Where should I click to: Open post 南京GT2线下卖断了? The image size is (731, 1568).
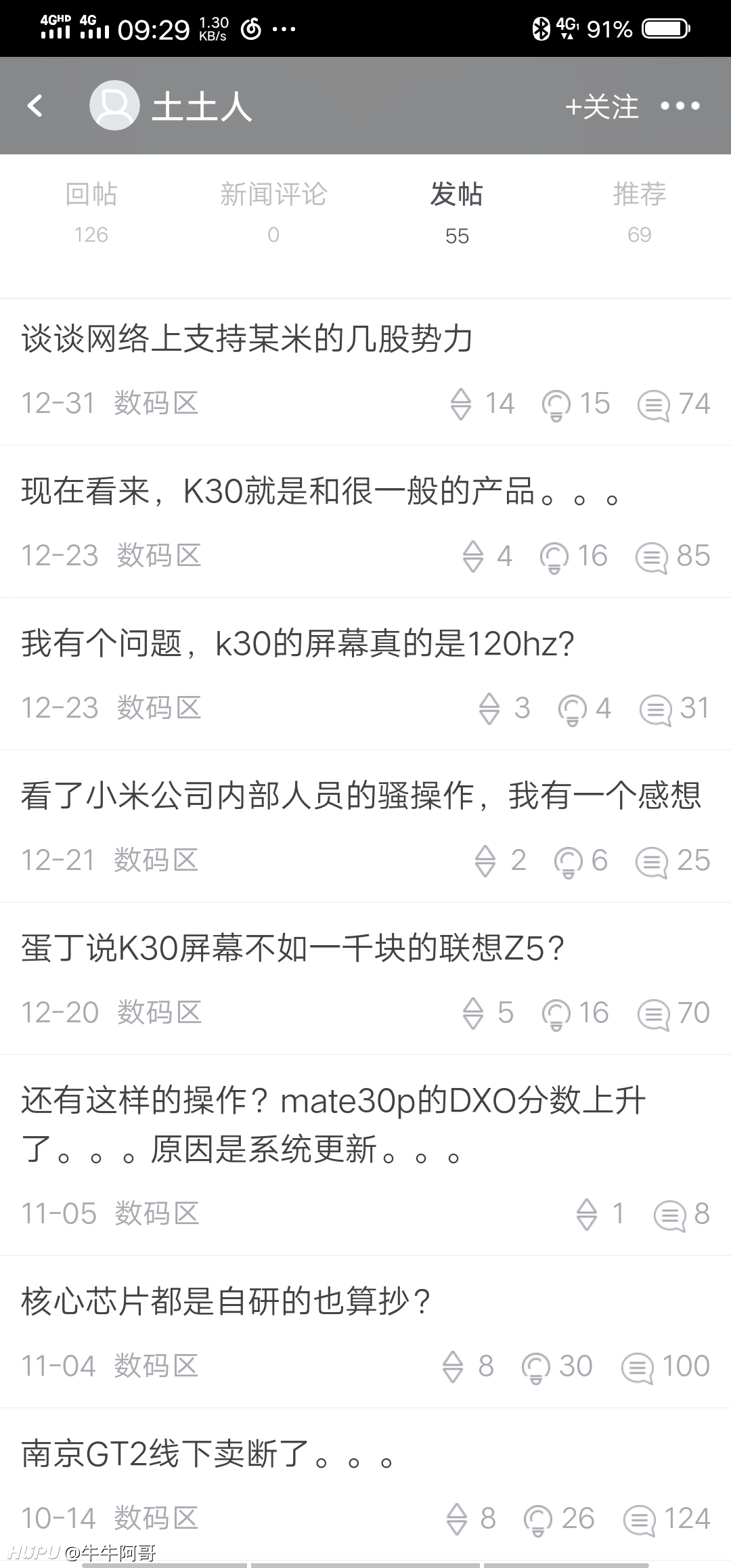[365, 1484]
